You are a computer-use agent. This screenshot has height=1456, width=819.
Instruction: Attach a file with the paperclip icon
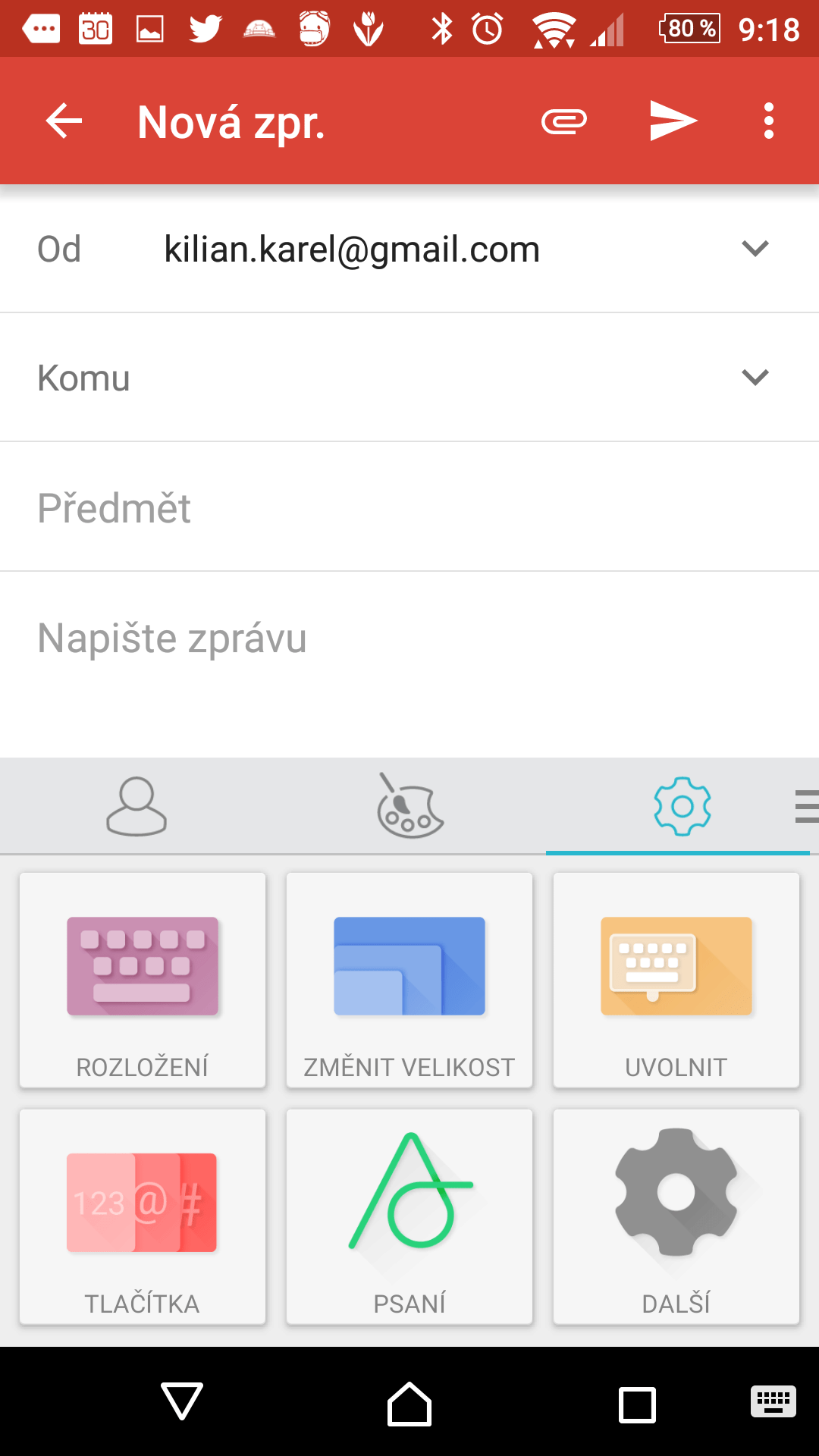(x=564, y=121)
